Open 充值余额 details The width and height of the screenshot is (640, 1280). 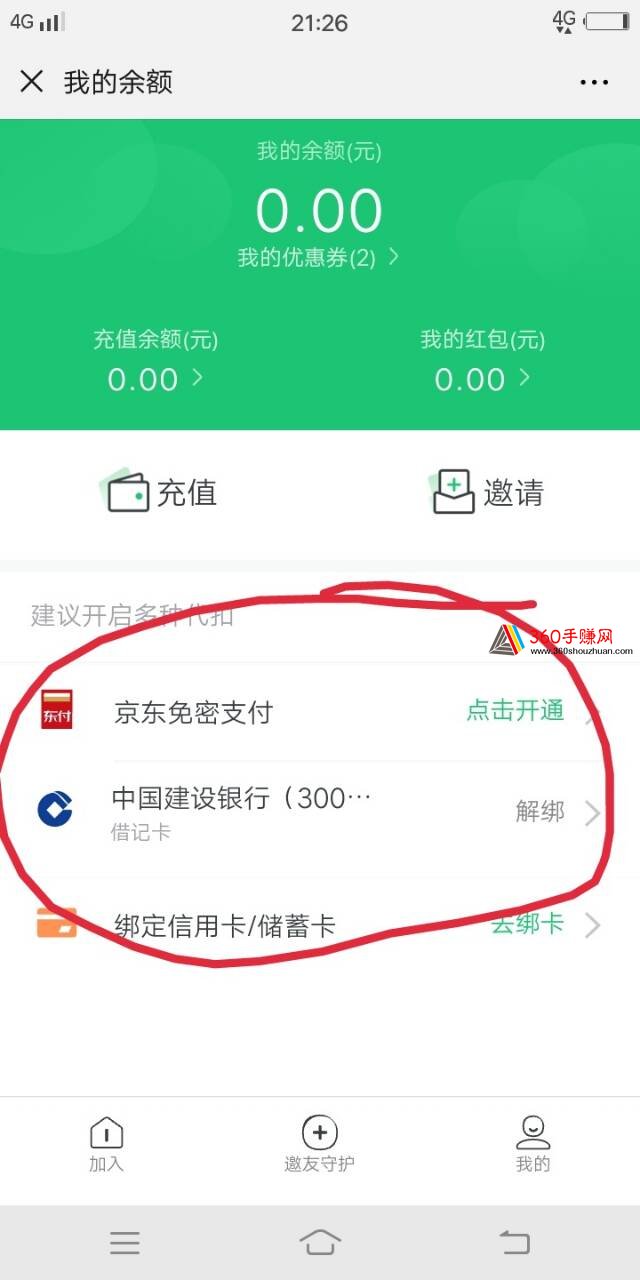(155, 361)
